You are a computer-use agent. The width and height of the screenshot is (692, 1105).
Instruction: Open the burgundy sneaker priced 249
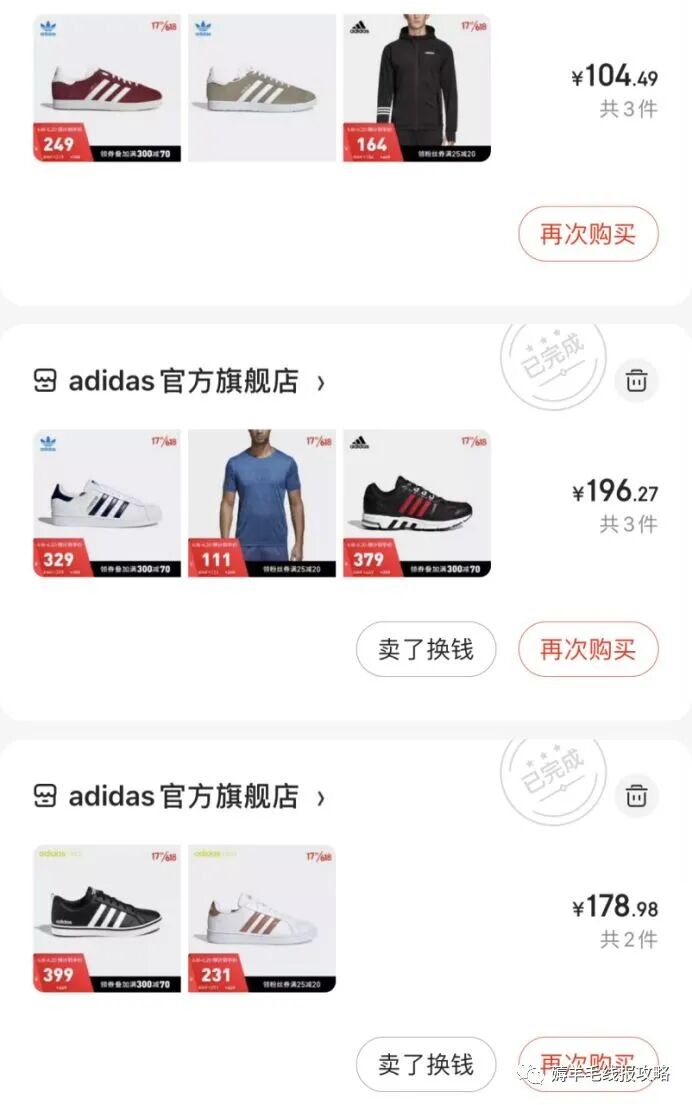107,88
